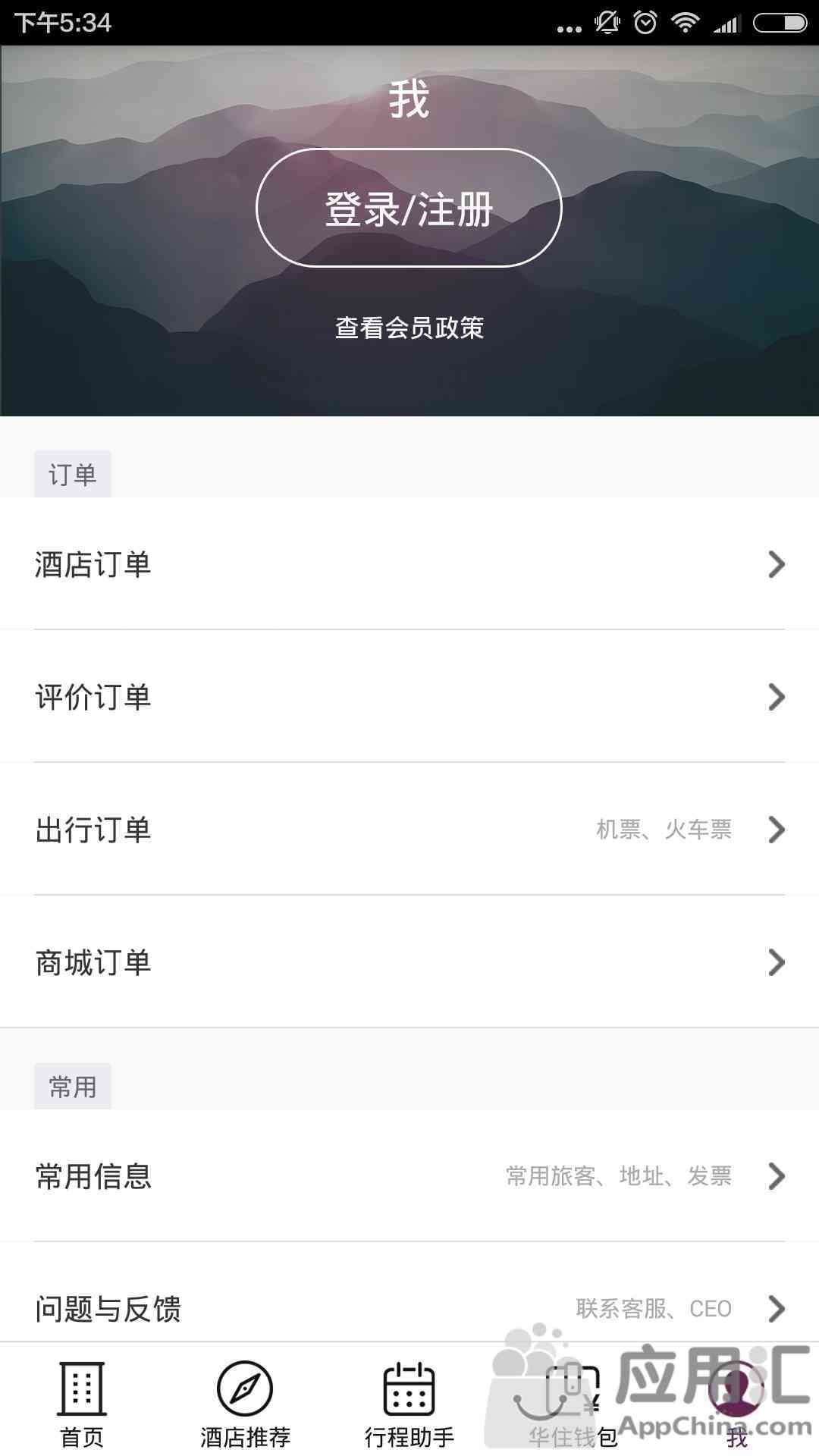The height and width of the screenshot is (1456, 819).
Task: Open 查看会员政策 link
Action: coord(409,328)
